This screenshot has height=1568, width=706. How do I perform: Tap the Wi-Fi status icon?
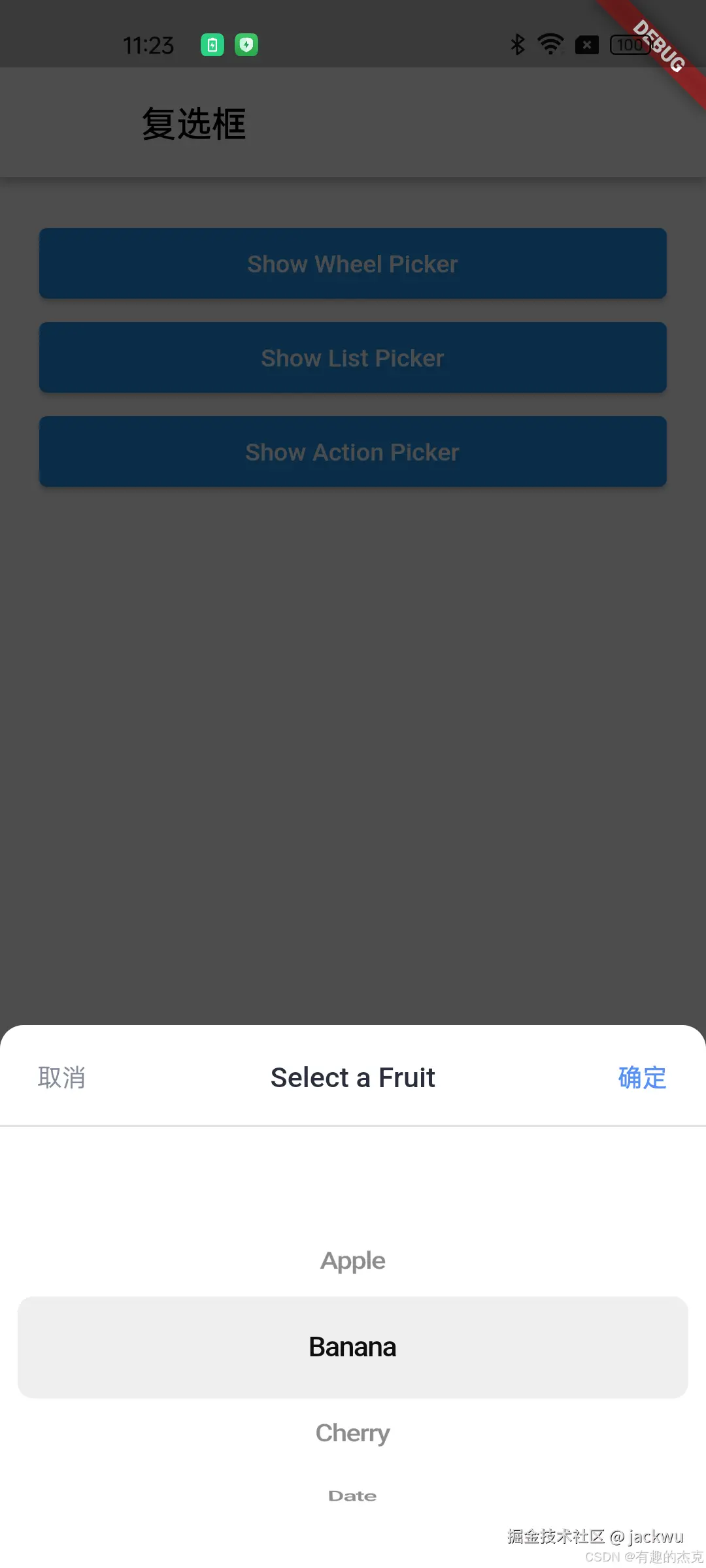point(551,44)
